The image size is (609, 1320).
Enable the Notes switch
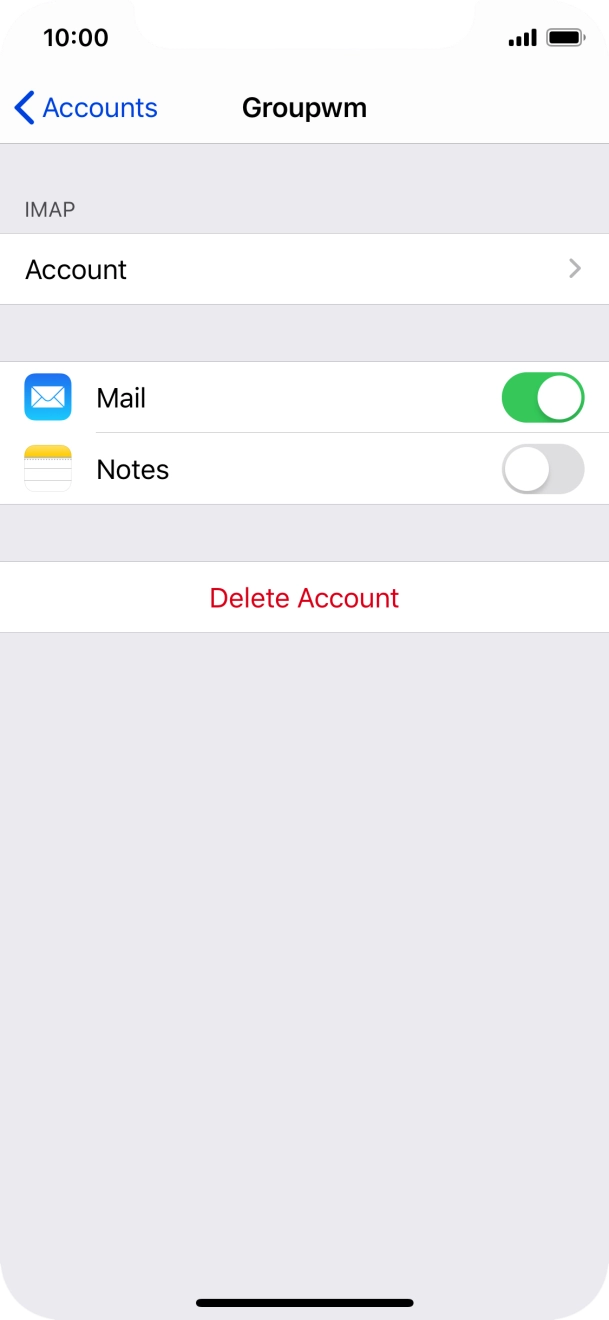pos(542,469)
